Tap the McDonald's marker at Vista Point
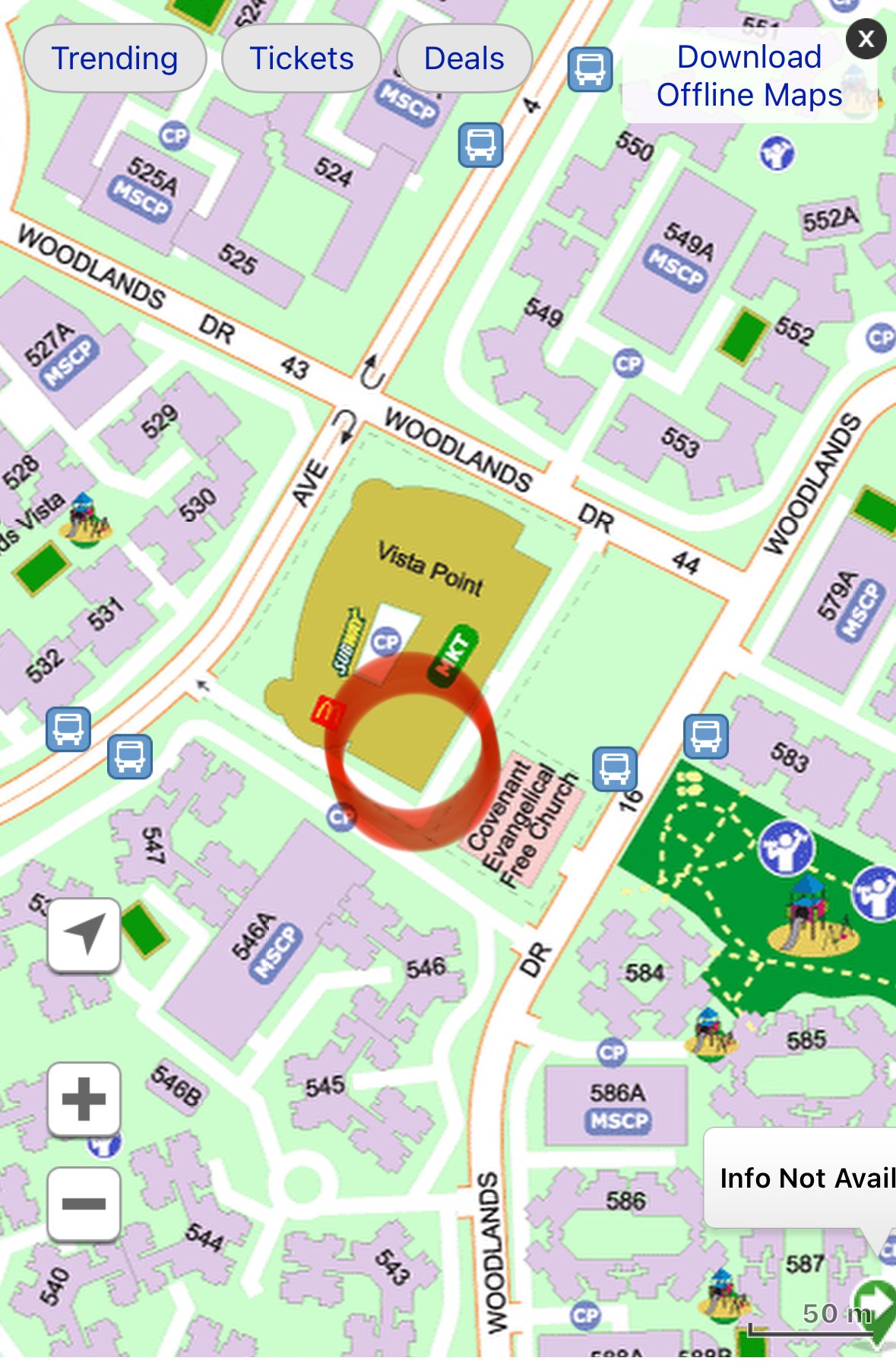Viewport: 896px width, 1361px height. [x=328, y=712]
